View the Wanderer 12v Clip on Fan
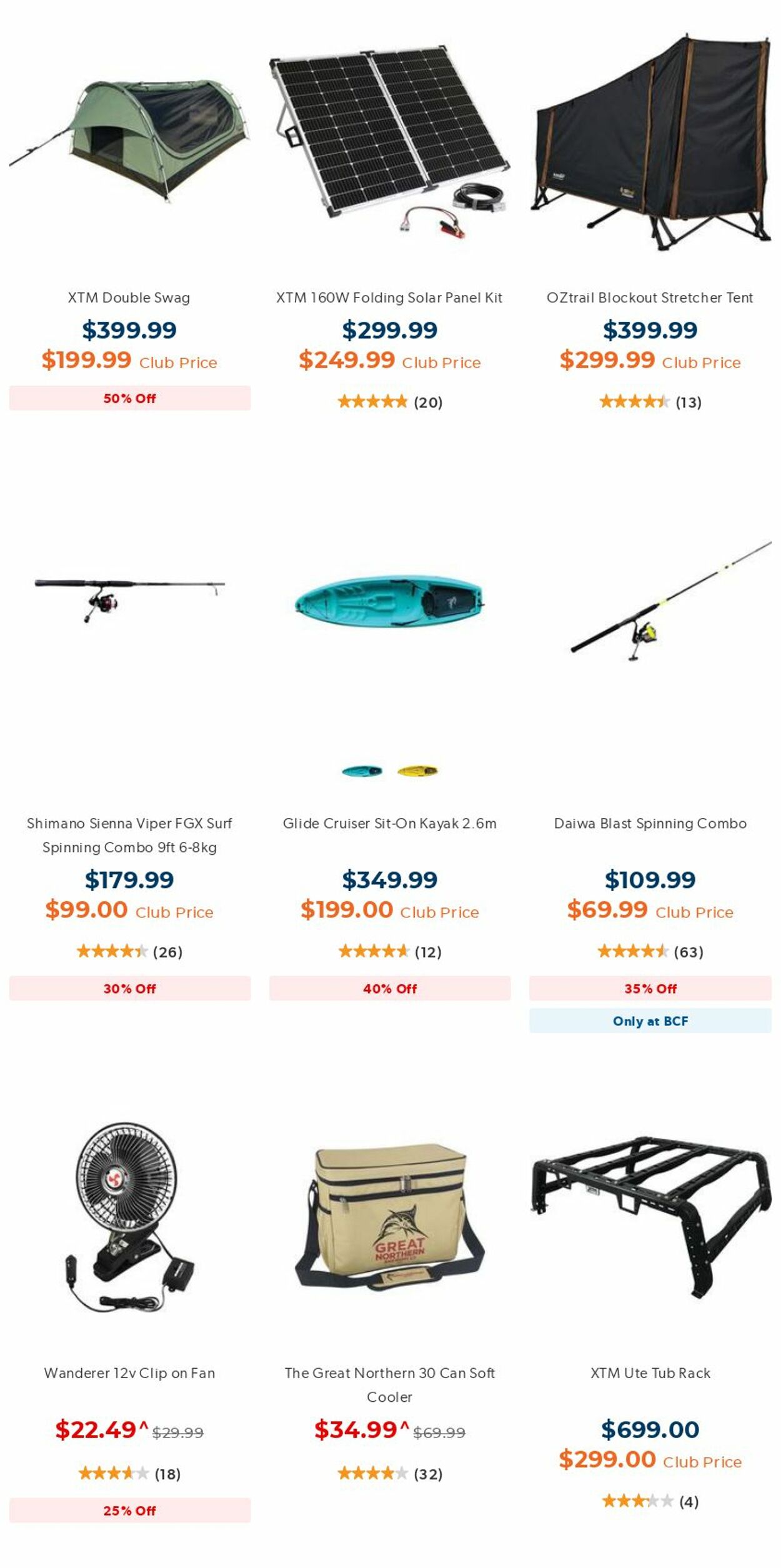 pyautogui.click(x=129, y=1373)
